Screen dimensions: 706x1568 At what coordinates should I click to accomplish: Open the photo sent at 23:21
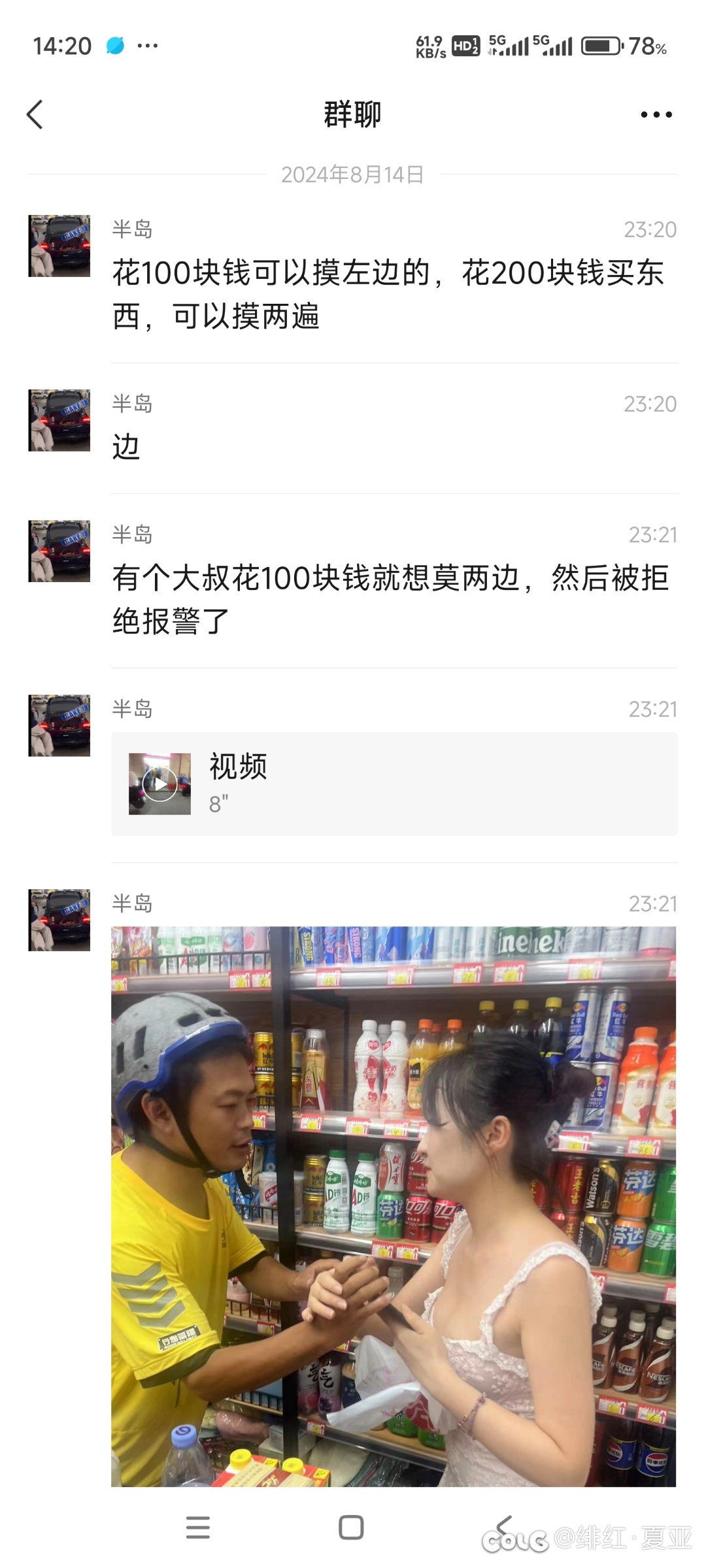point(394,1207)
